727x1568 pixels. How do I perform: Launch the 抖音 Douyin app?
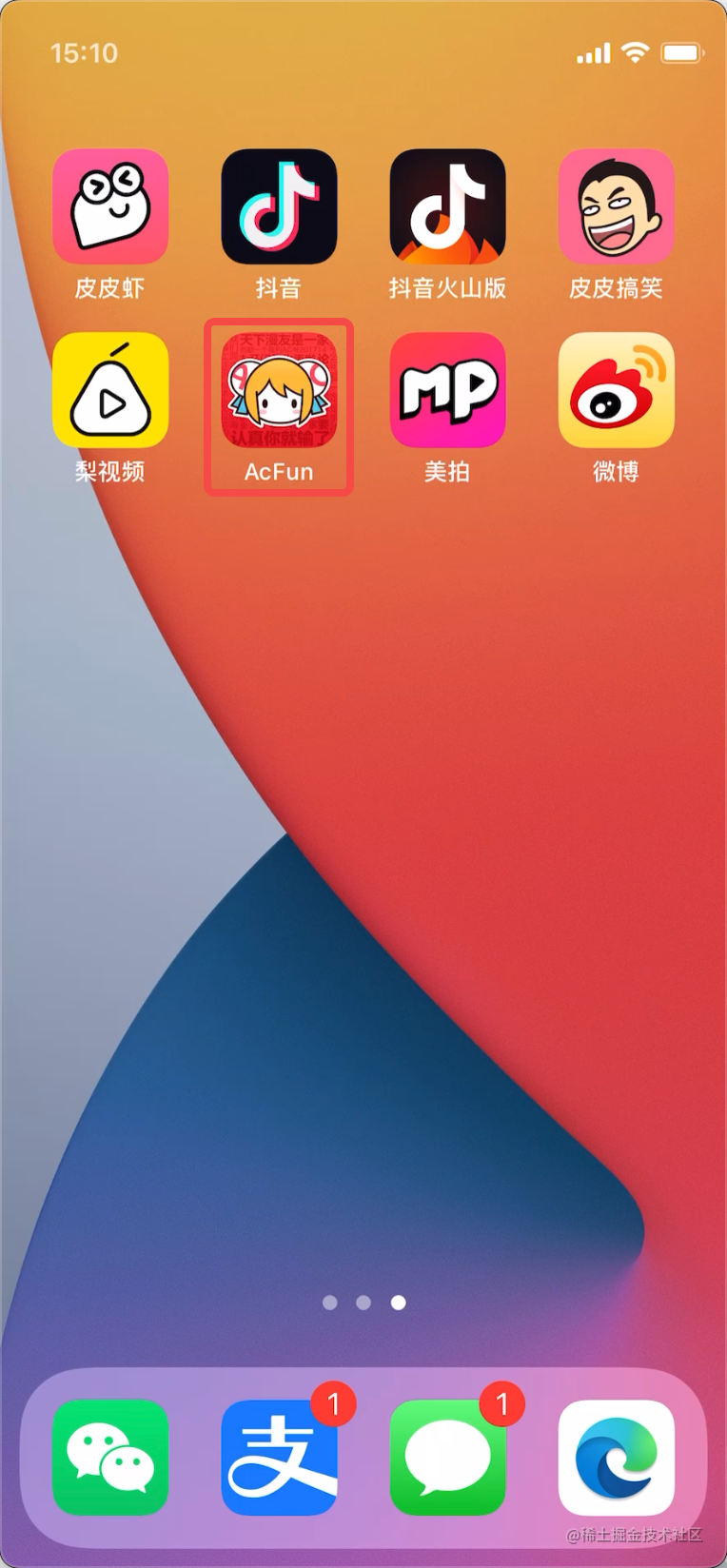(279, 206)
